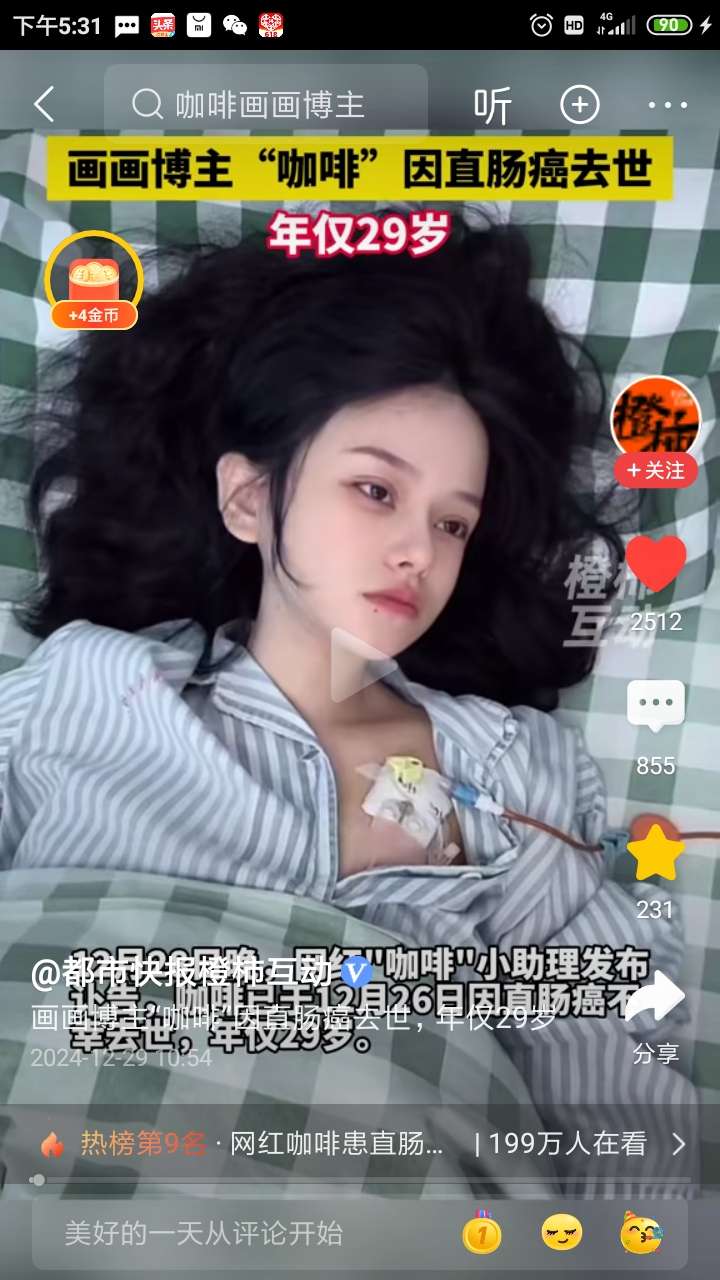The image size is (720, 1280).
Task: Favorite the video with the star icon
Action: pyautogui.click(x=656, y=852)
